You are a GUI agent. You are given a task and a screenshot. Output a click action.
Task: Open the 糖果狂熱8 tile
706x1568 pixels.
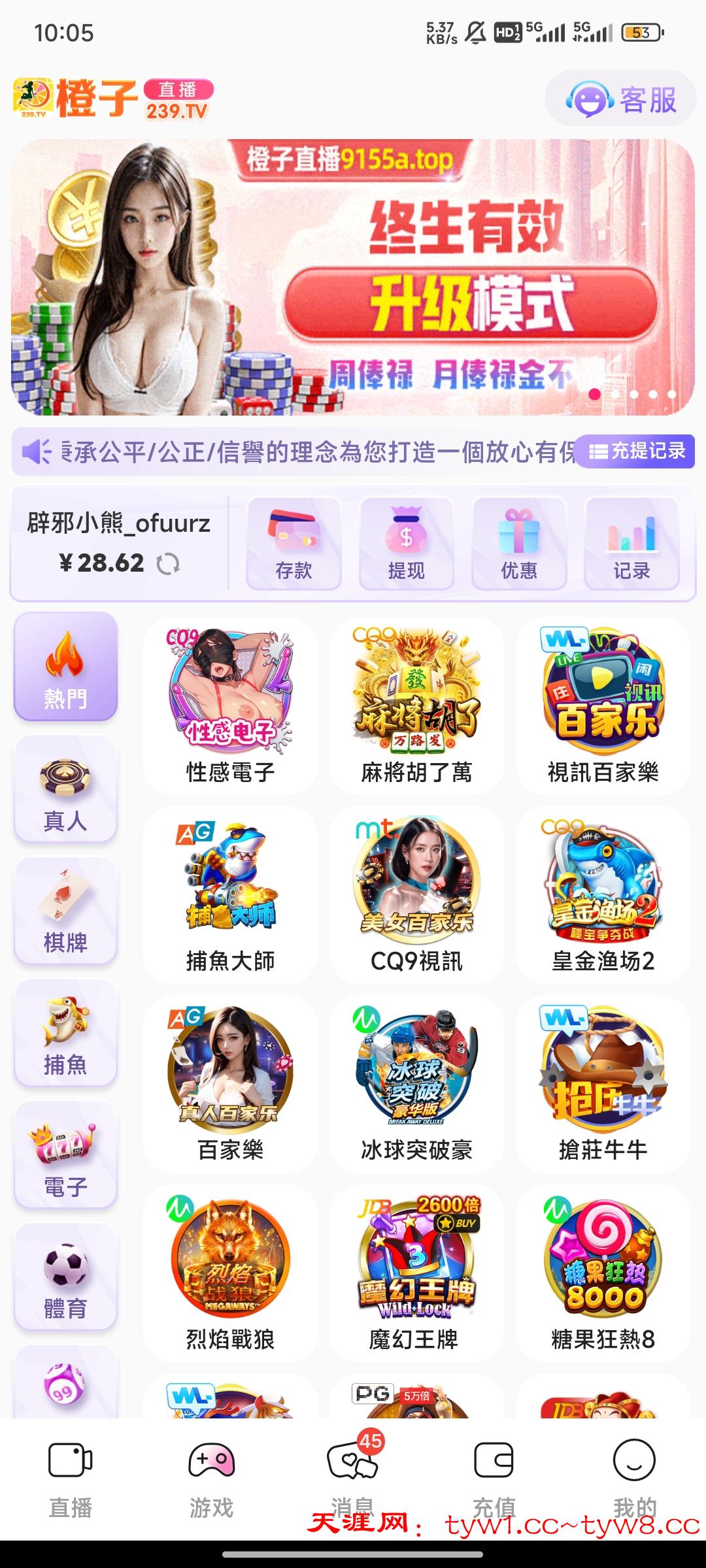click(x=603, y=1273)
